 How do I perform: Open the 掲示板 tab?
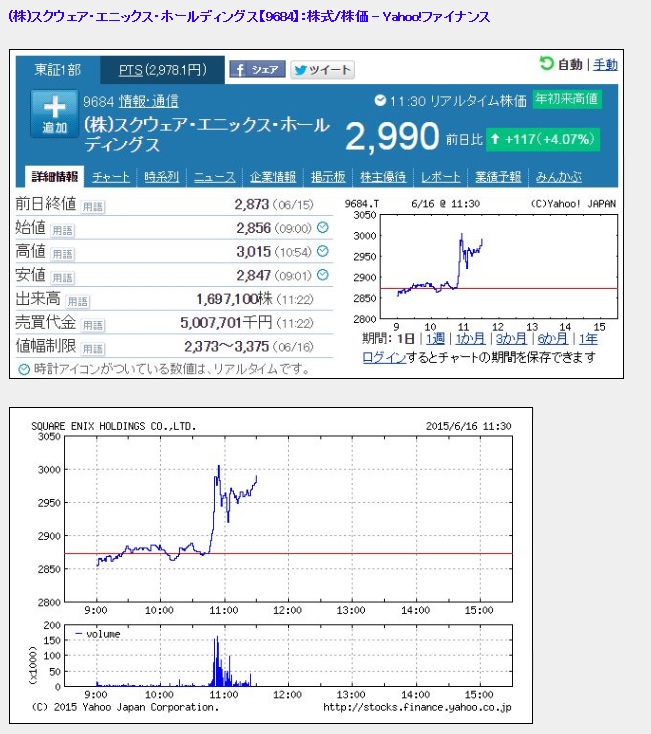[328, 177]
